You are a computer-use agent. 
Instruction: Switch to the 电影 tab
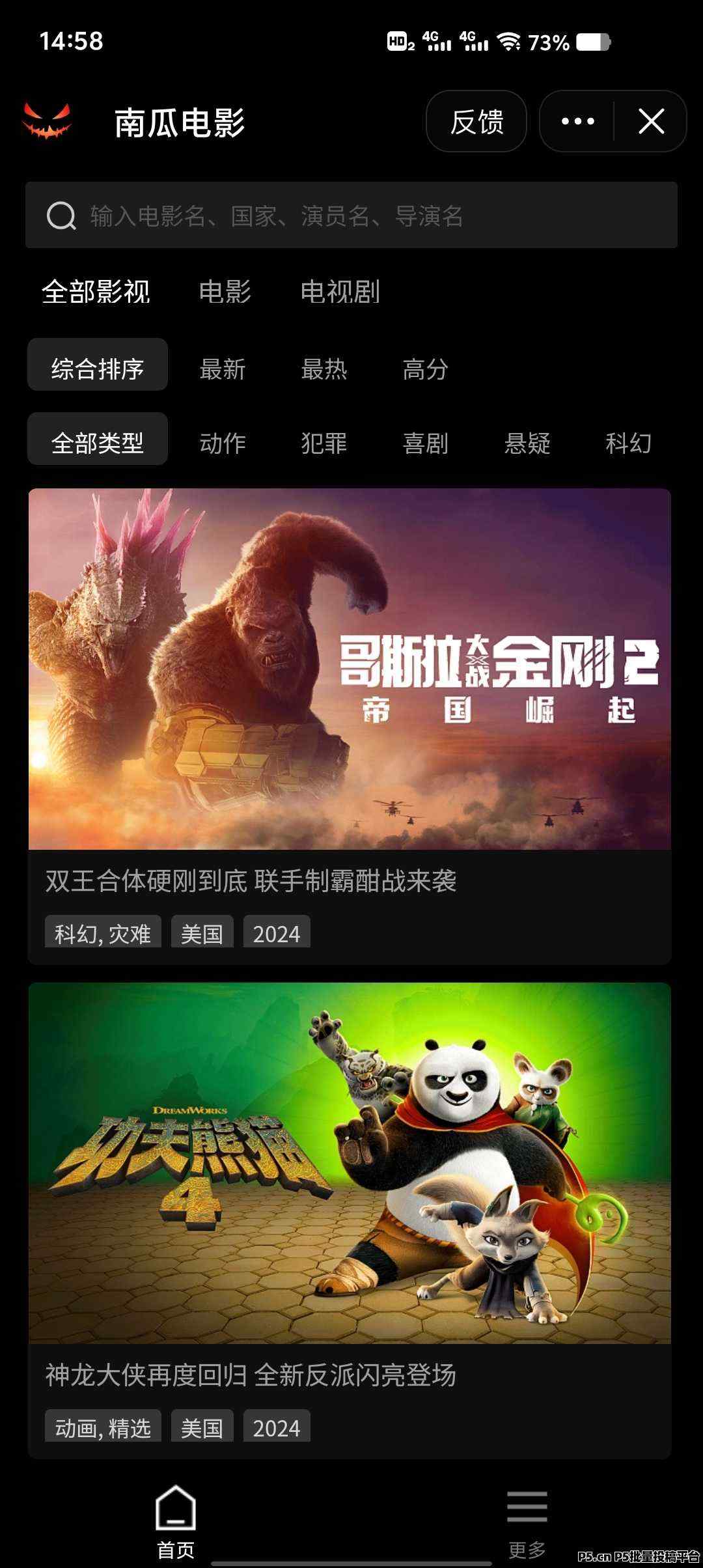pos(225,292)
